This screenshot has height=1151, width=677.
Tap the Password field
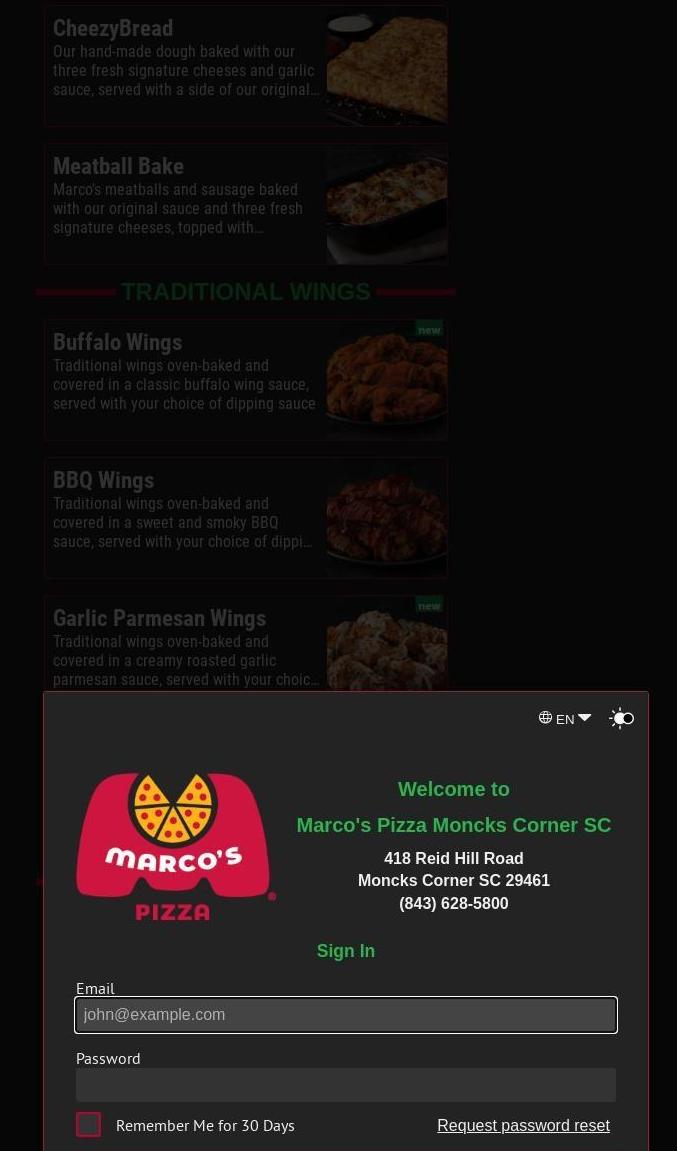point(346,1084)
